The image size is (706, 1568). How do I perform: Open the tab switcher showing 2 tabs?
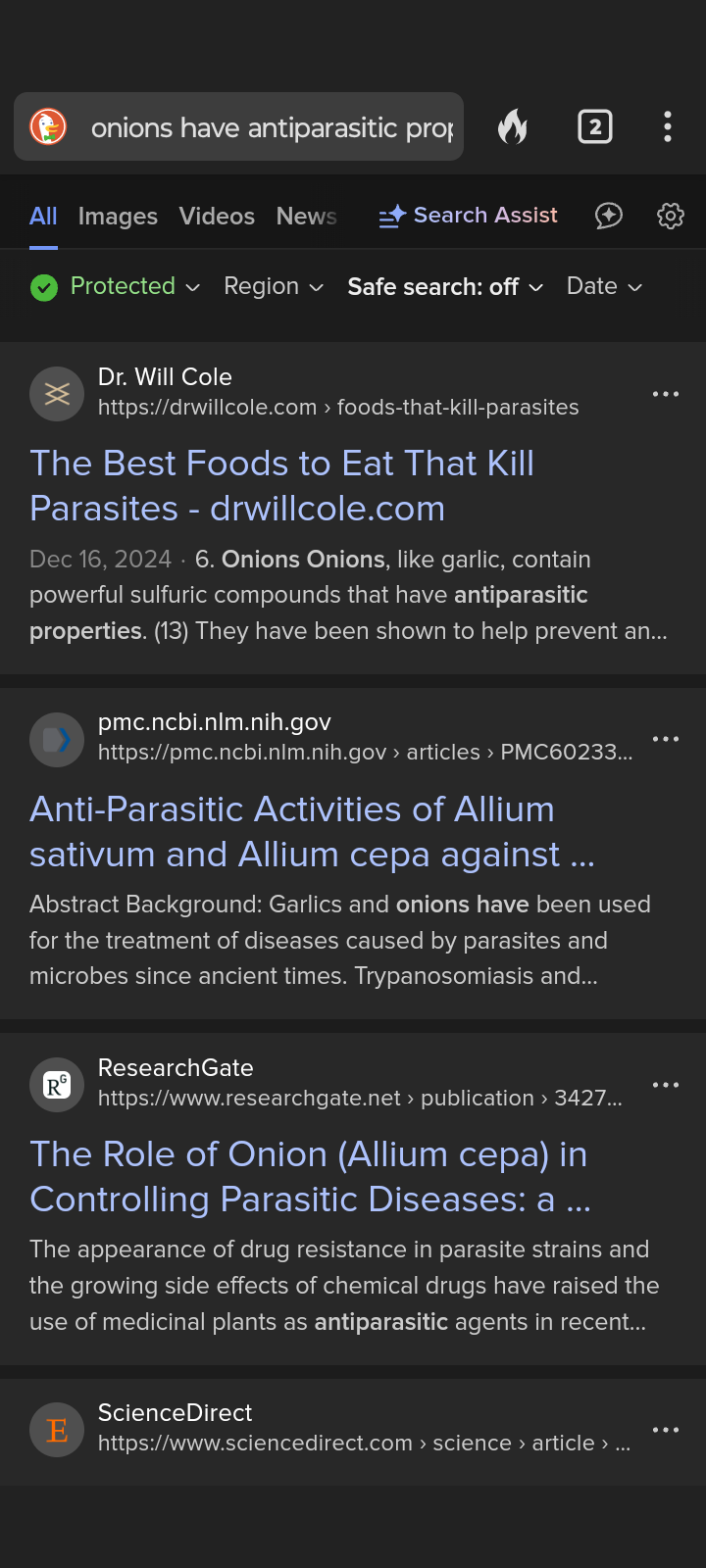594,127
